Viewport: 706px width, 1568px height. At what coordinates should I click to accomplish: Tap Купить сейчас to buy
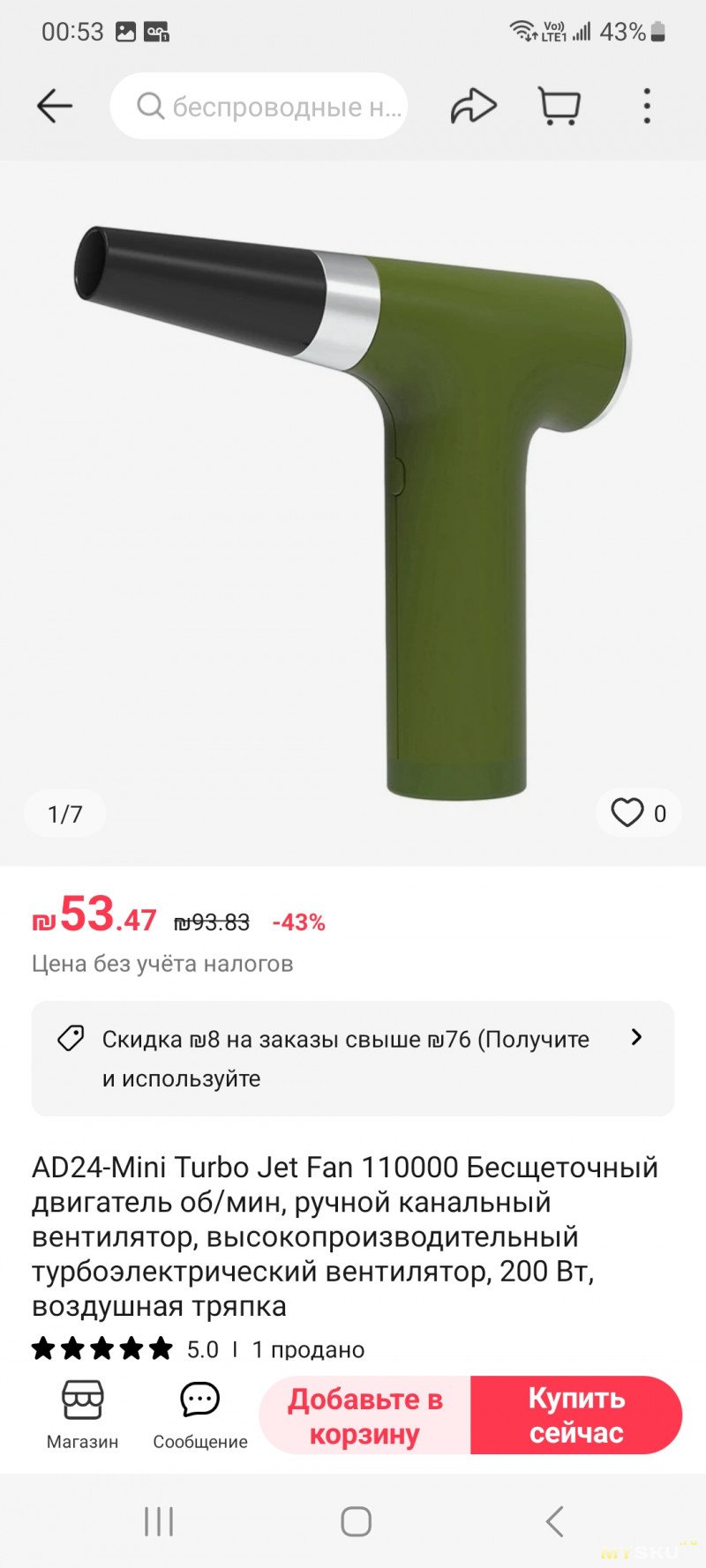click(576, 1415)
